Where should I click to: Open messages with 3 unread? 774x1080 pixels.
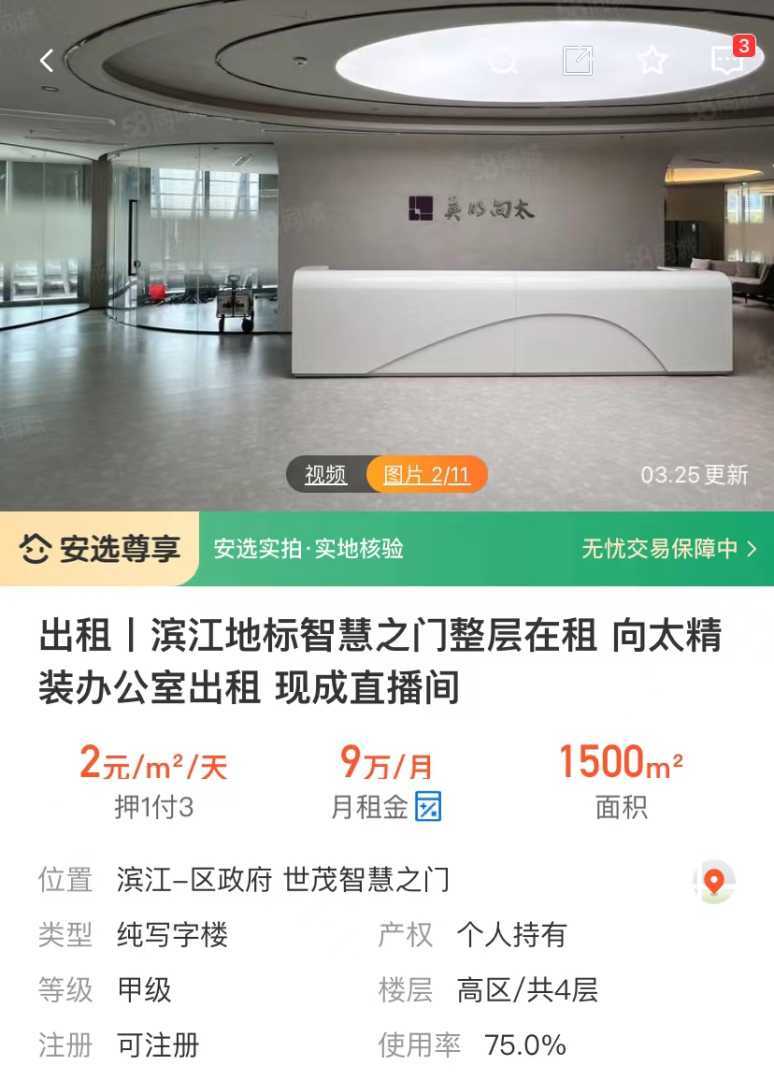coord(727,60)
